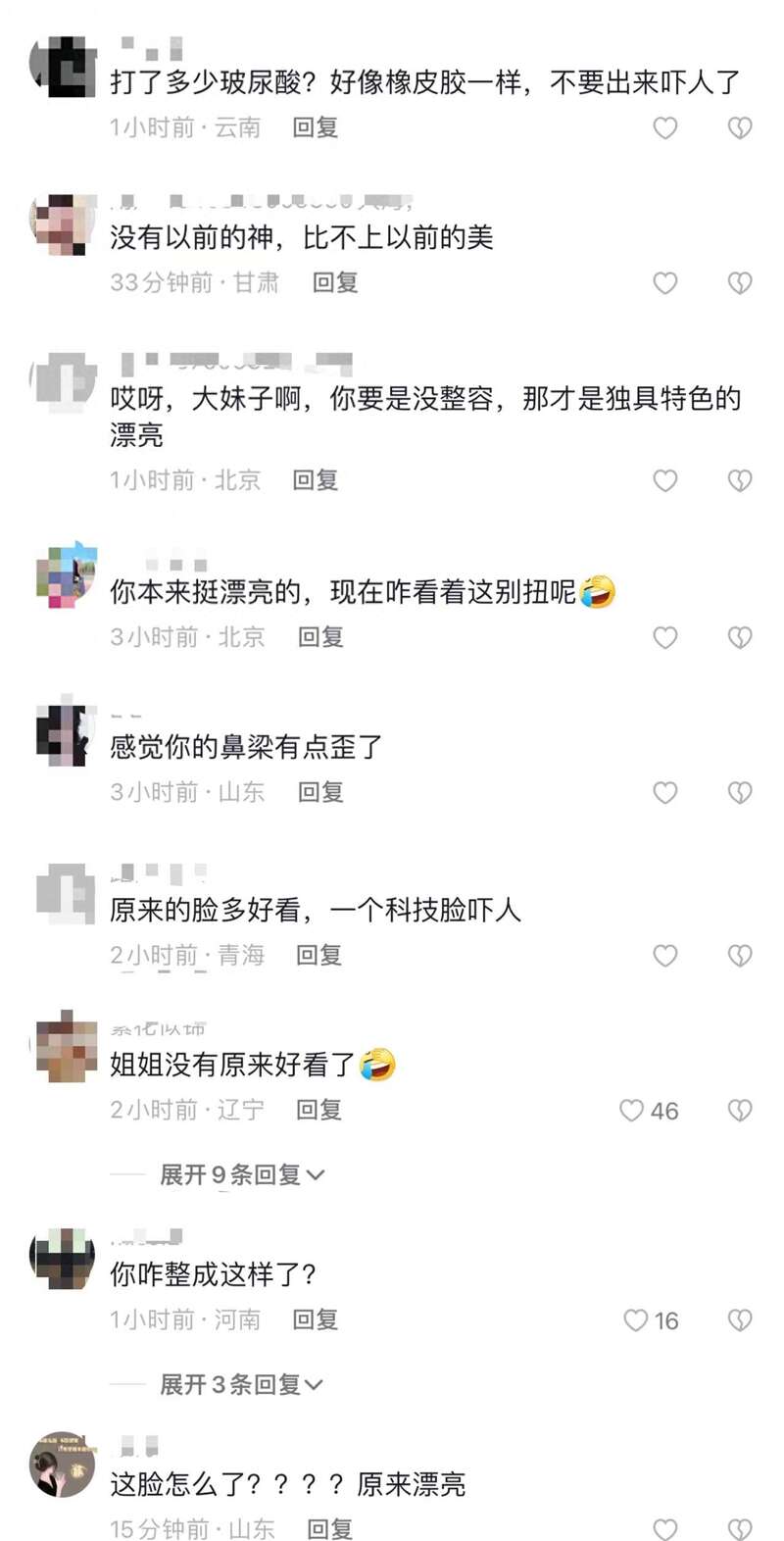The image size is (784, 1541).
Task: Like the 你本来挺漂亮的 comment
Action: pos(665,638)
